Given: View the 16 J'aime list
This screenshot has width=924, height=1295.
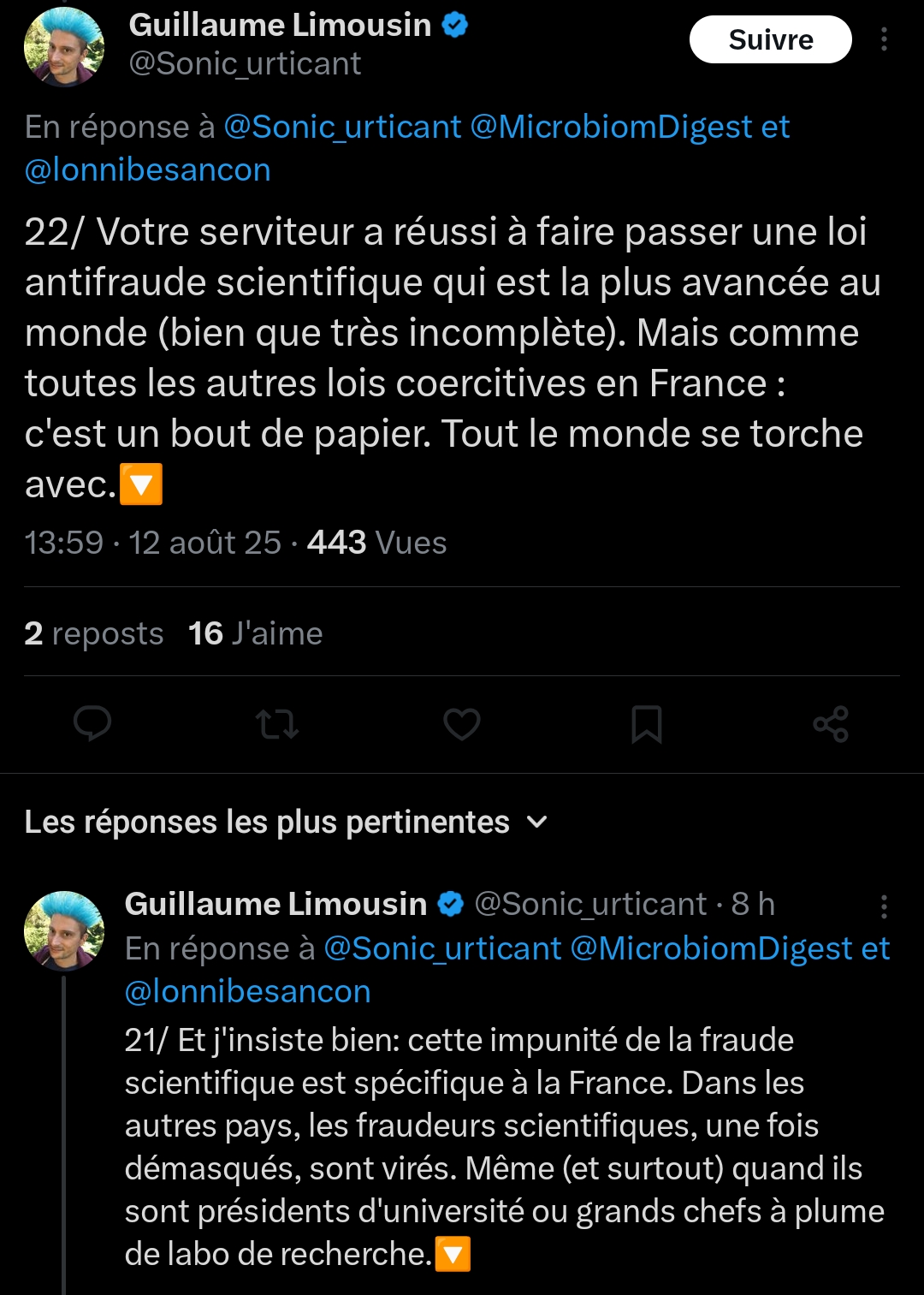Looking at the screenshot, I should pyautogui.click(x=255, y=633).
